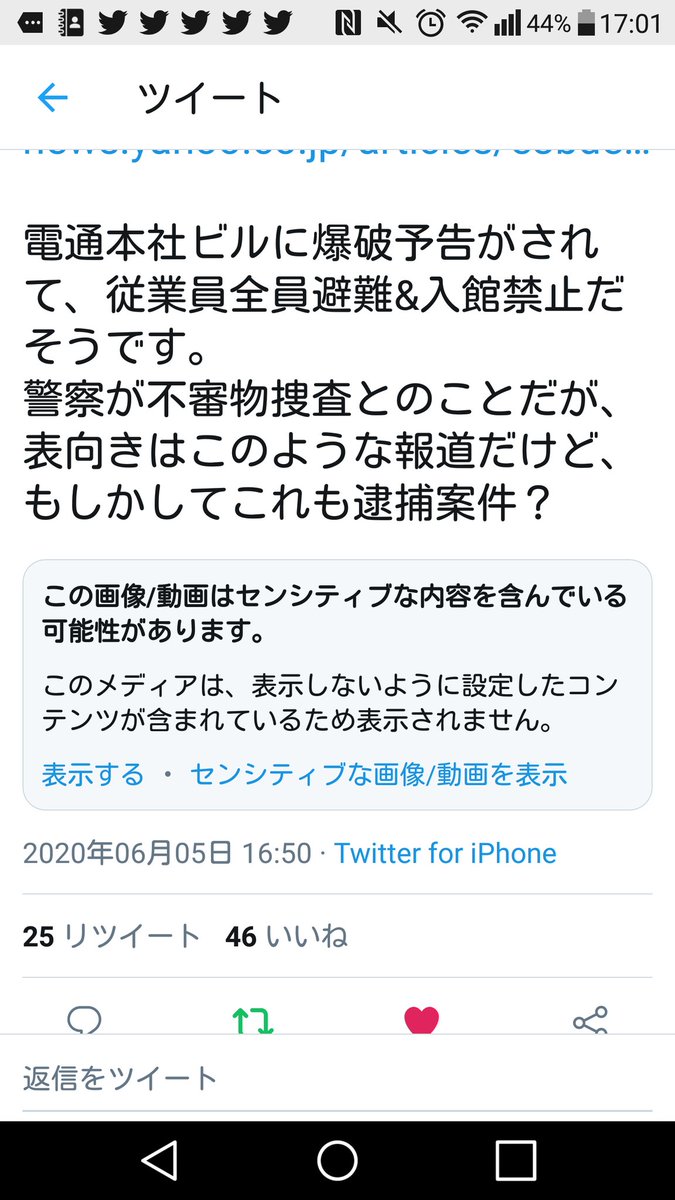The width and height of the screenshot is (675, 1200).
Task: Open センシティブな画像/動画を表示 setting link
Action: [x=378, y=774]
